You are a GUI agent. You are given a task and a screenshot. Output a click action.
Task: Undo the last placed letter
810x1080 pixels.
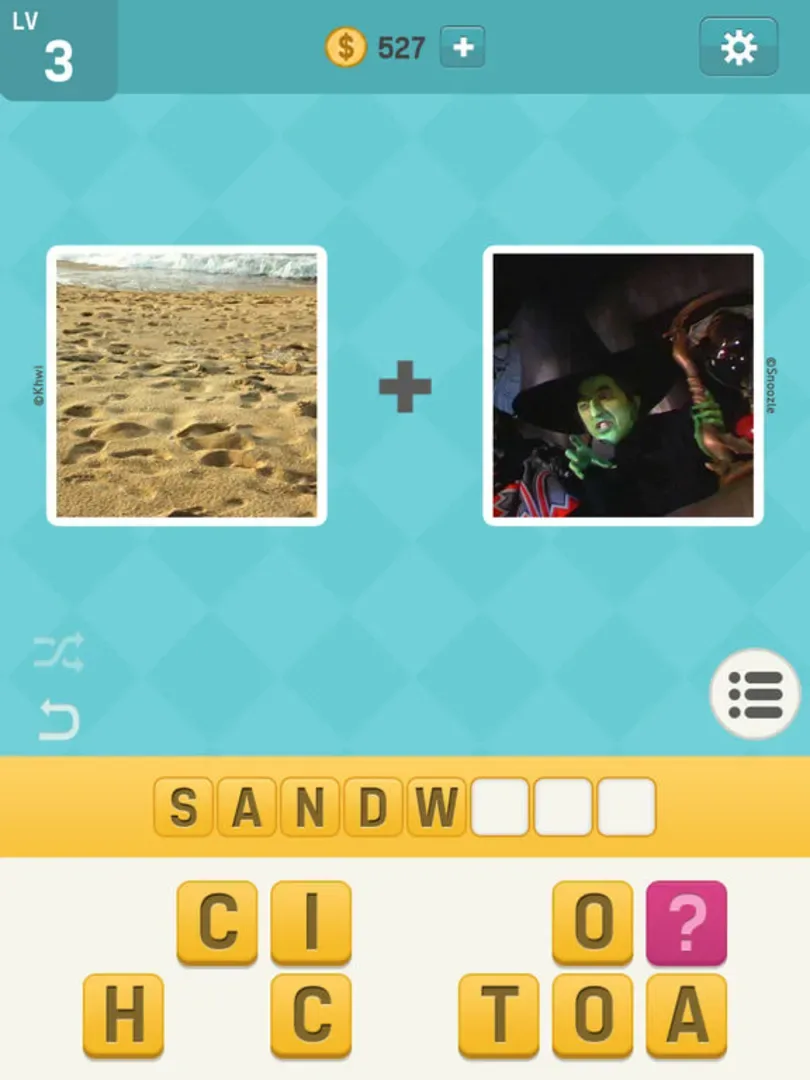pyautogui.click(x=59, y=719)
